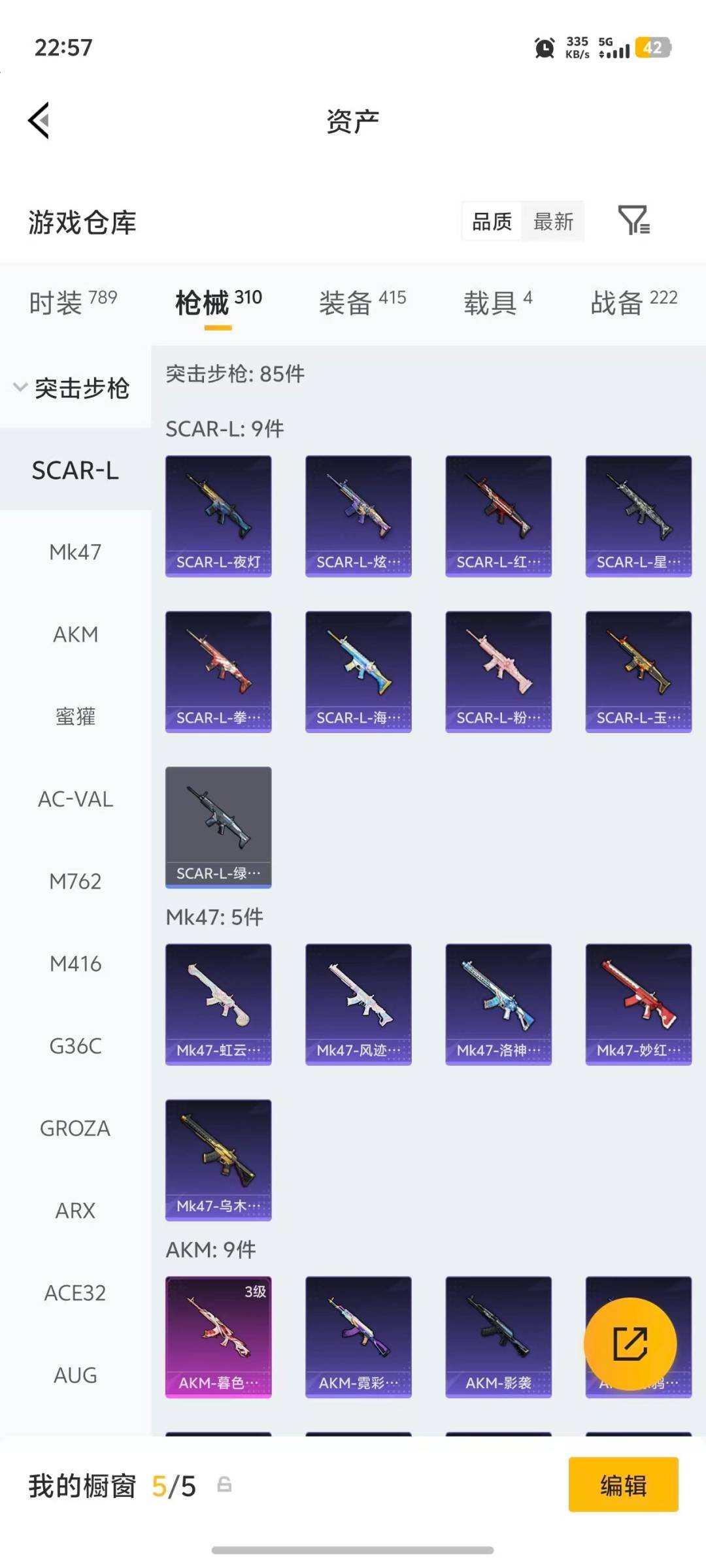Screen dimensions: 706x1568
Task: Select AKM in the side list
Action: [x=75, y=634]
